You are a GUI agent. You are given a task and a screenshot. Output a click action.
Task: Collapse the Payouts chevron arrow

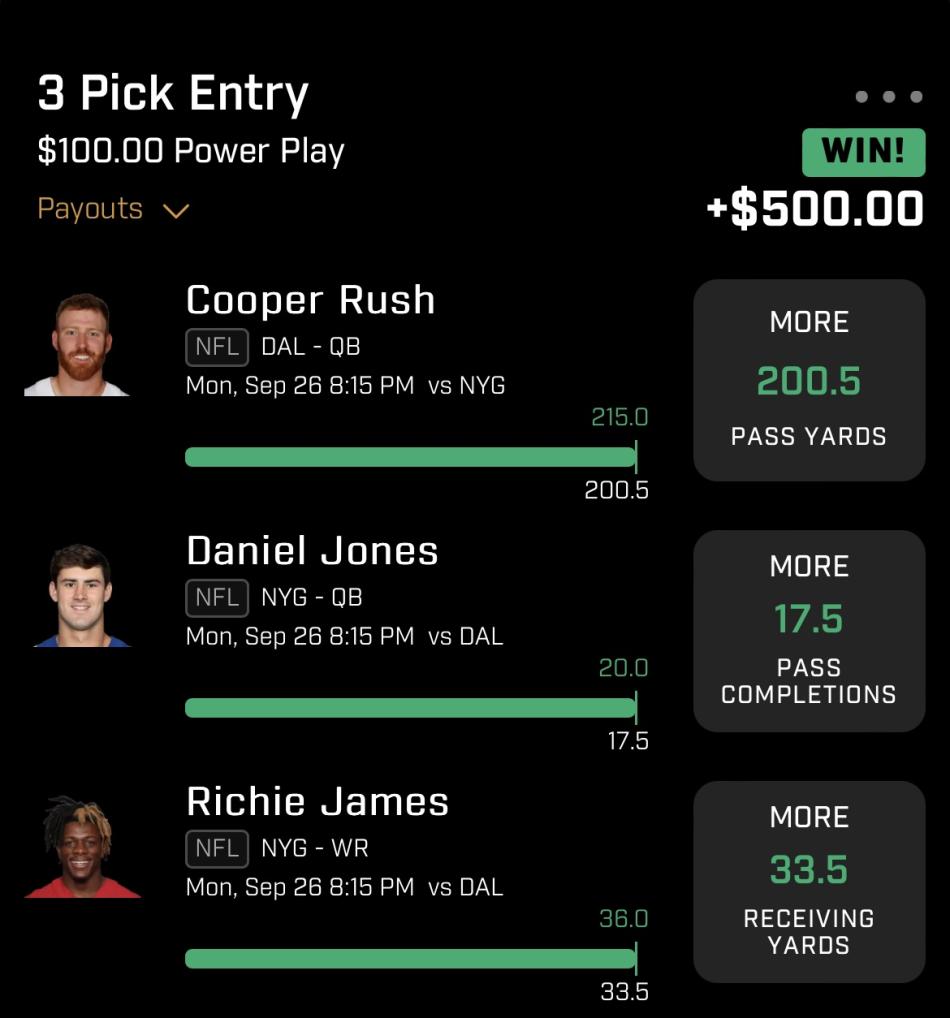pyautogui.click(x=176, y=211)
